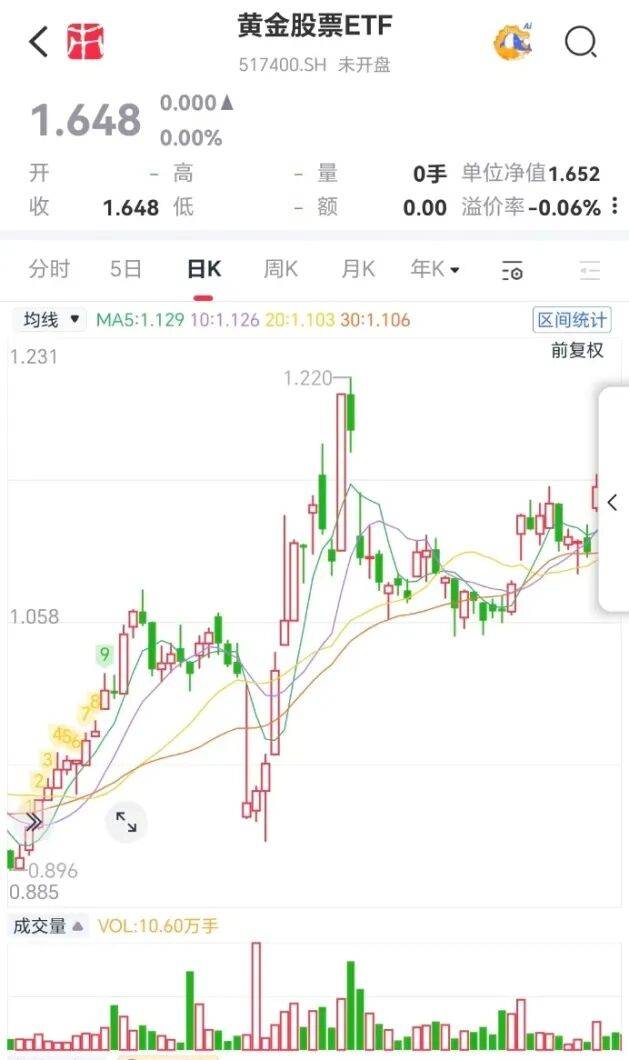Switch to the 5日 chart tab
Screen dimensions: 629x1060
tap(126, 269)
